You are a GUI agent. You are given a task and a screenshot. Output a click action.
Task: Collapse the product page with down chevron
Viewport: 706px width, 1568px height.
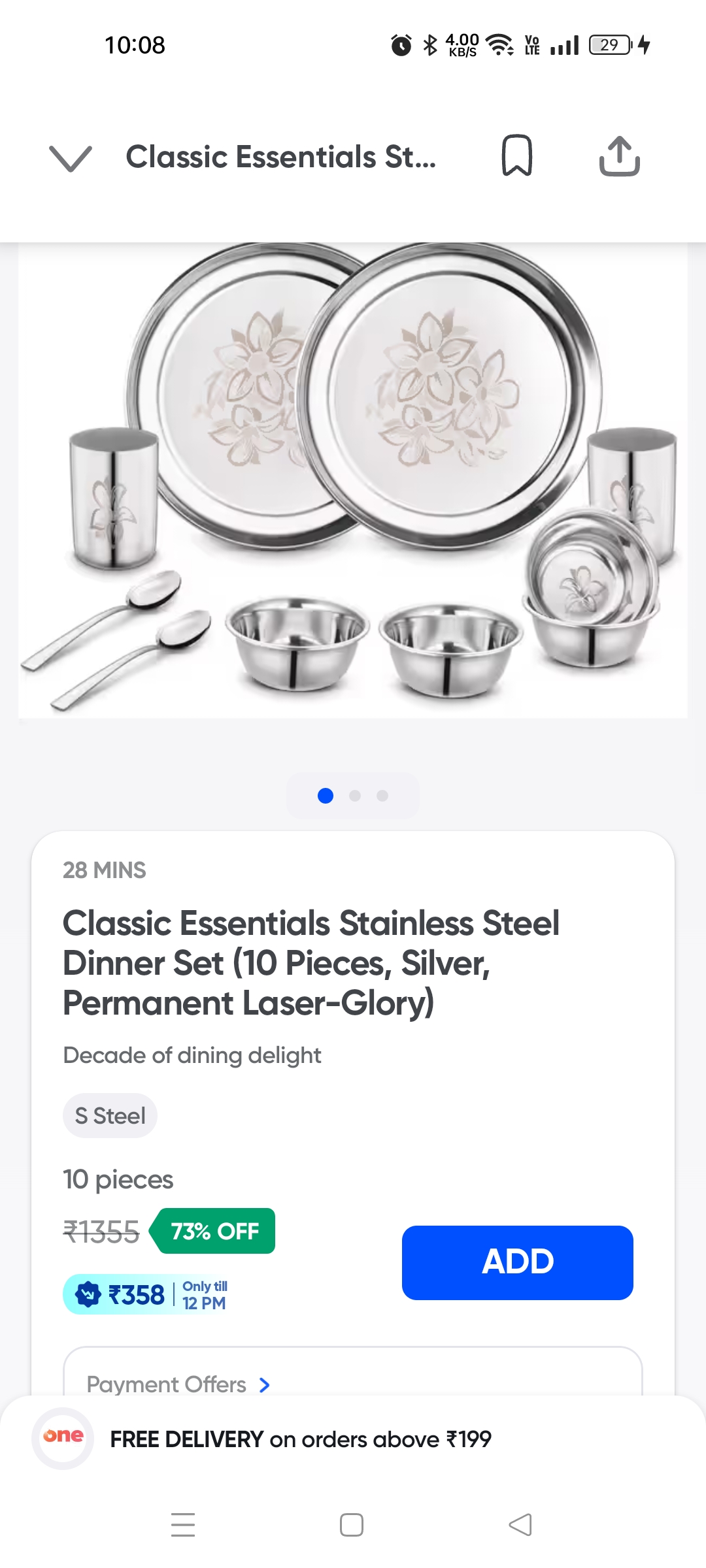(x=71, y=158)
